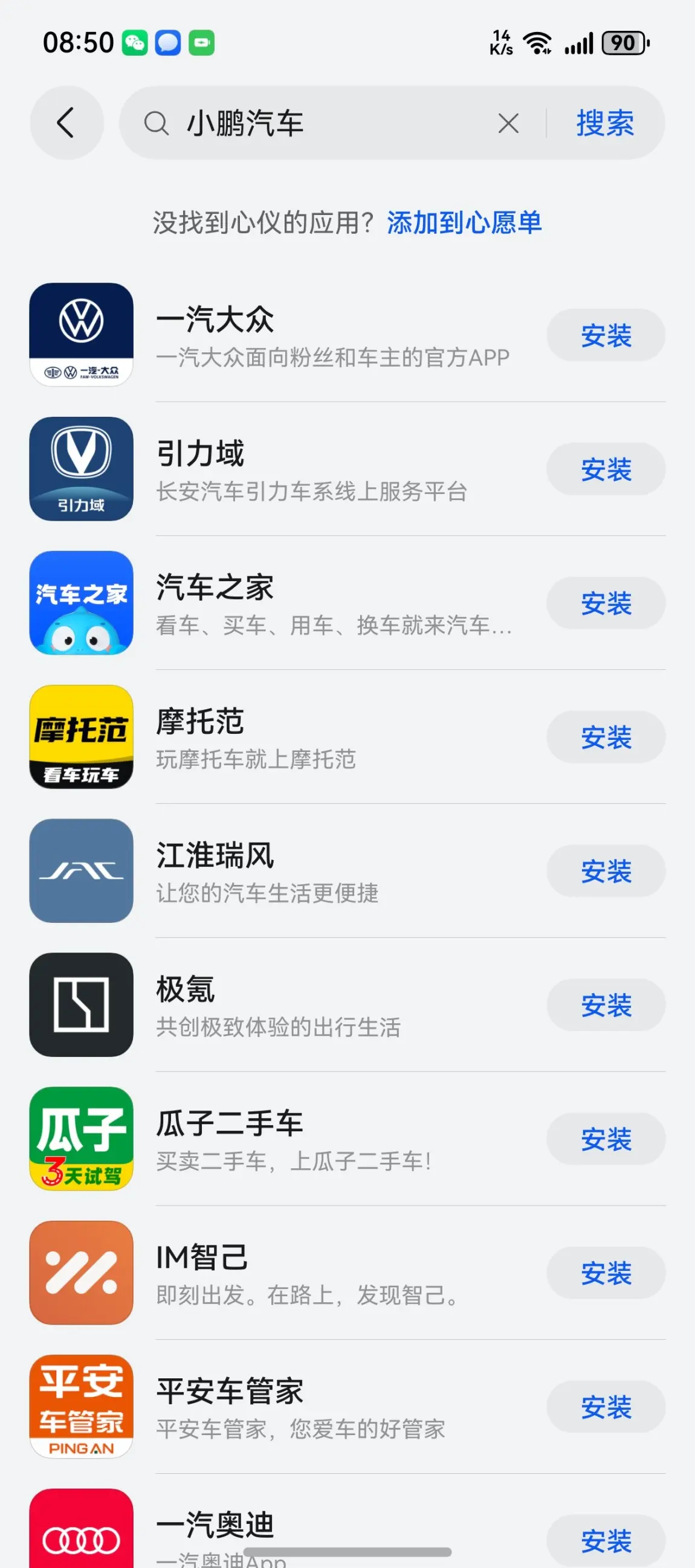Install 瓜子二手车
Viewport: 695px width, 1568px height.
pyautogui.click(x=606, y=1139)
